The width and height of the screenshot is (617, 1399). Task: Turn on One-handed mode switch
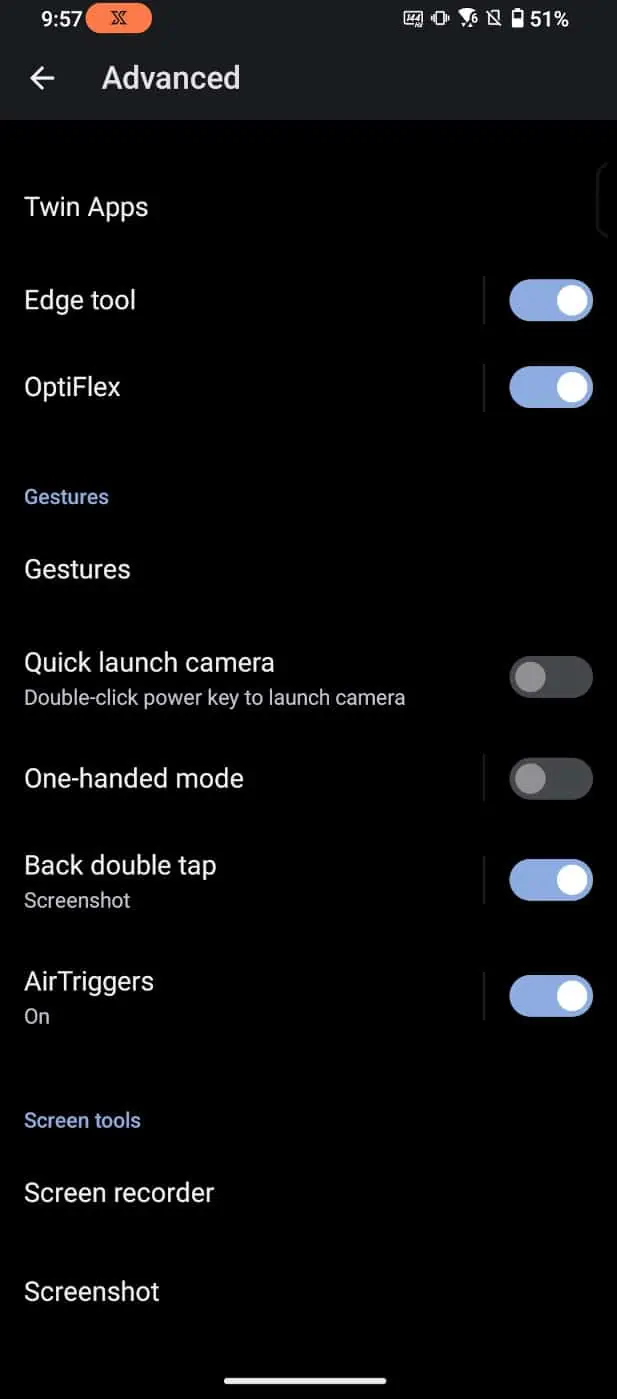[x=551, y=778]
